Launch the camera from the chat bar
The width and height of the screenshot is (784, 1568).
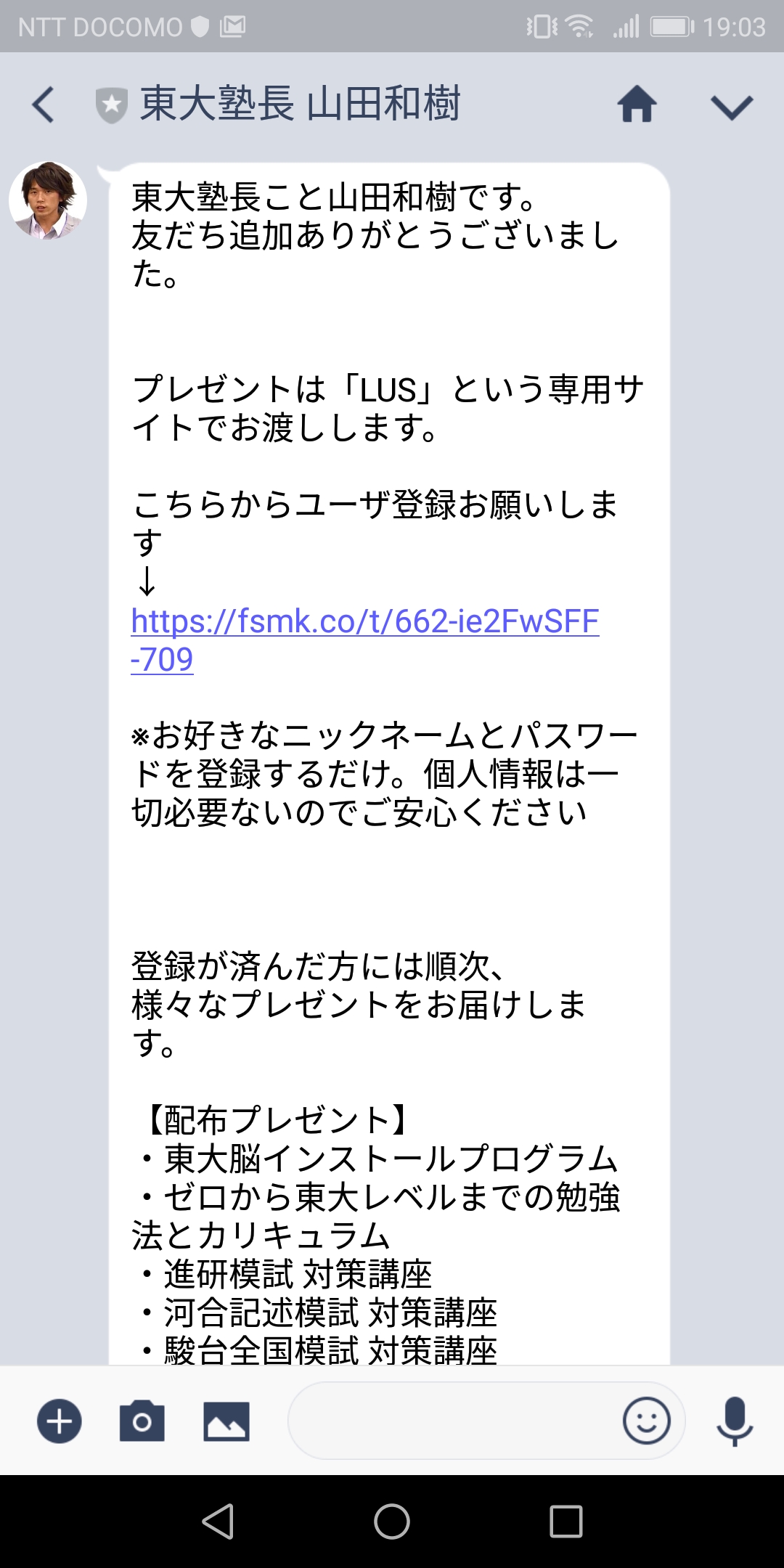(142, 1421)
